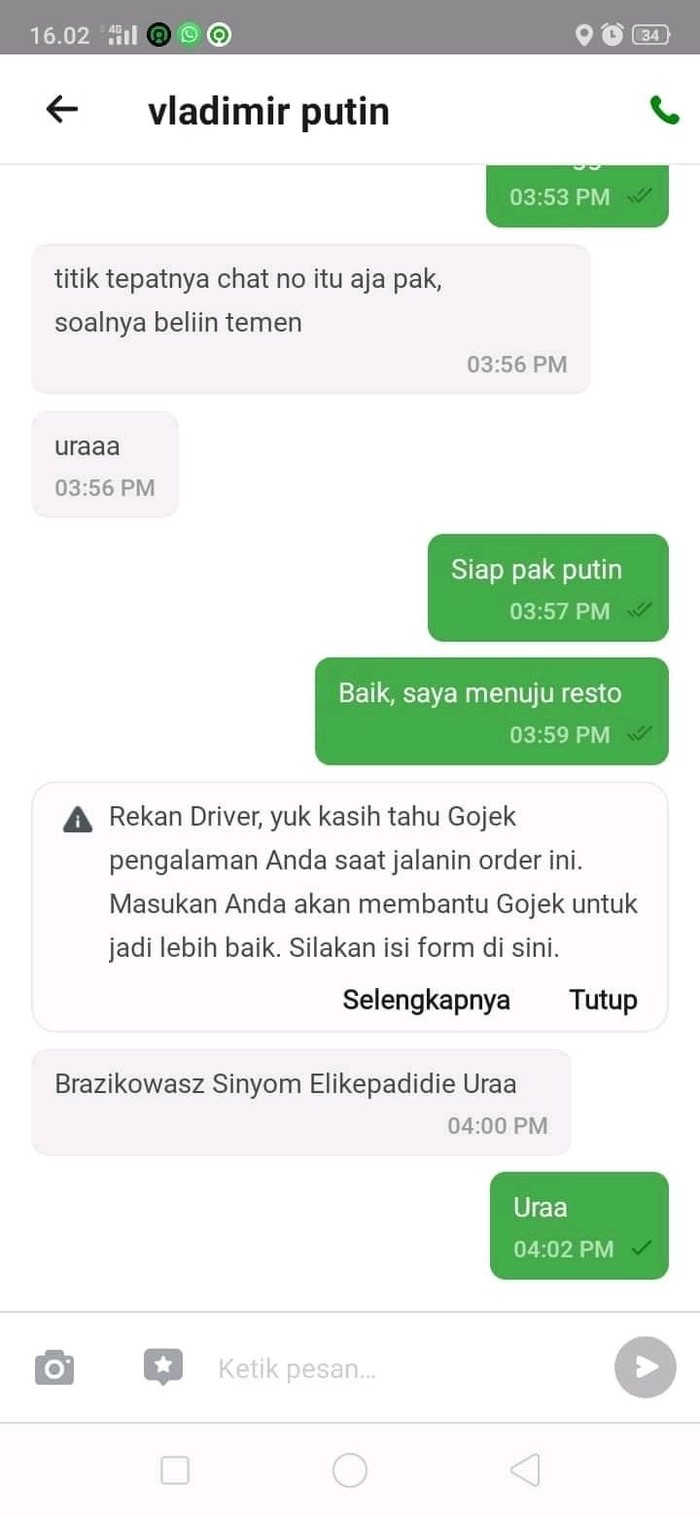Dismiss the Gojek notice with Tutup
The image size is (700, 1517).
pyautogui.click(x=603, y=999)
